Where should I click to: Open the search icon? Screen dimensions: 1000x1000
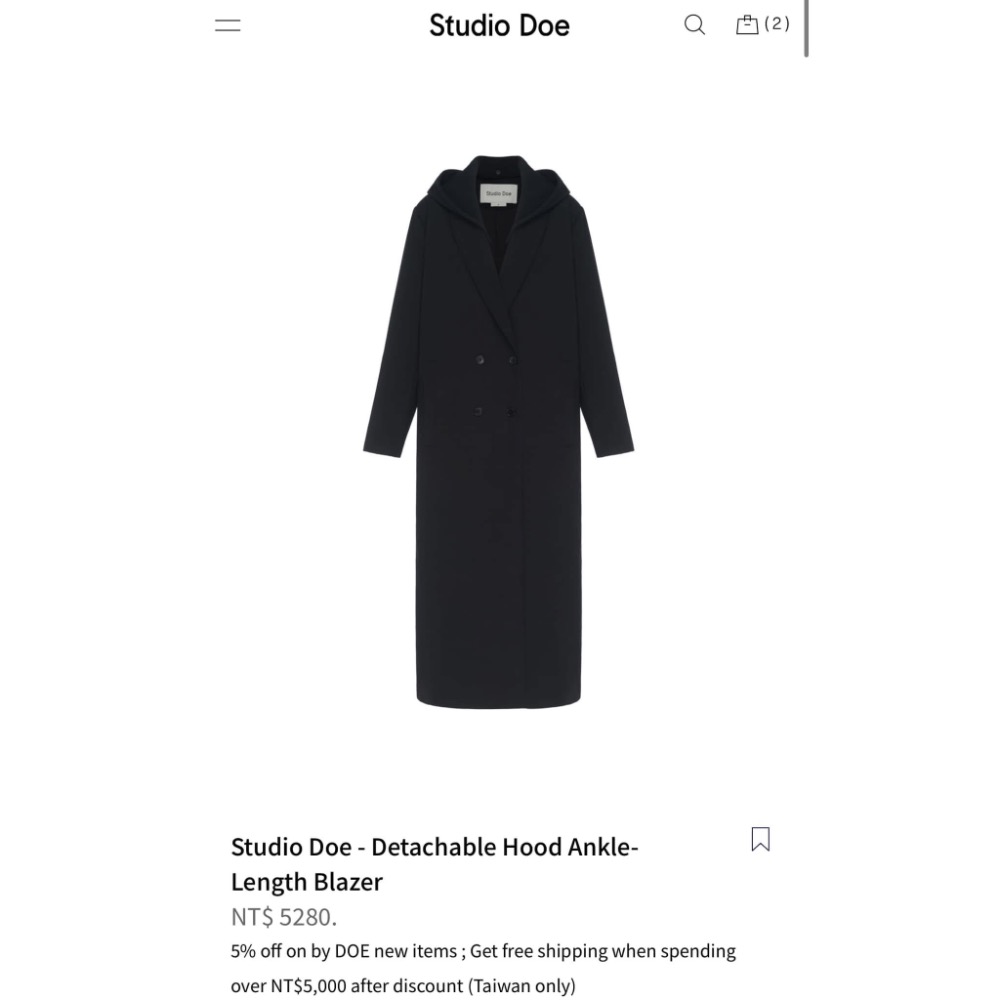click(x=695, y=25)
